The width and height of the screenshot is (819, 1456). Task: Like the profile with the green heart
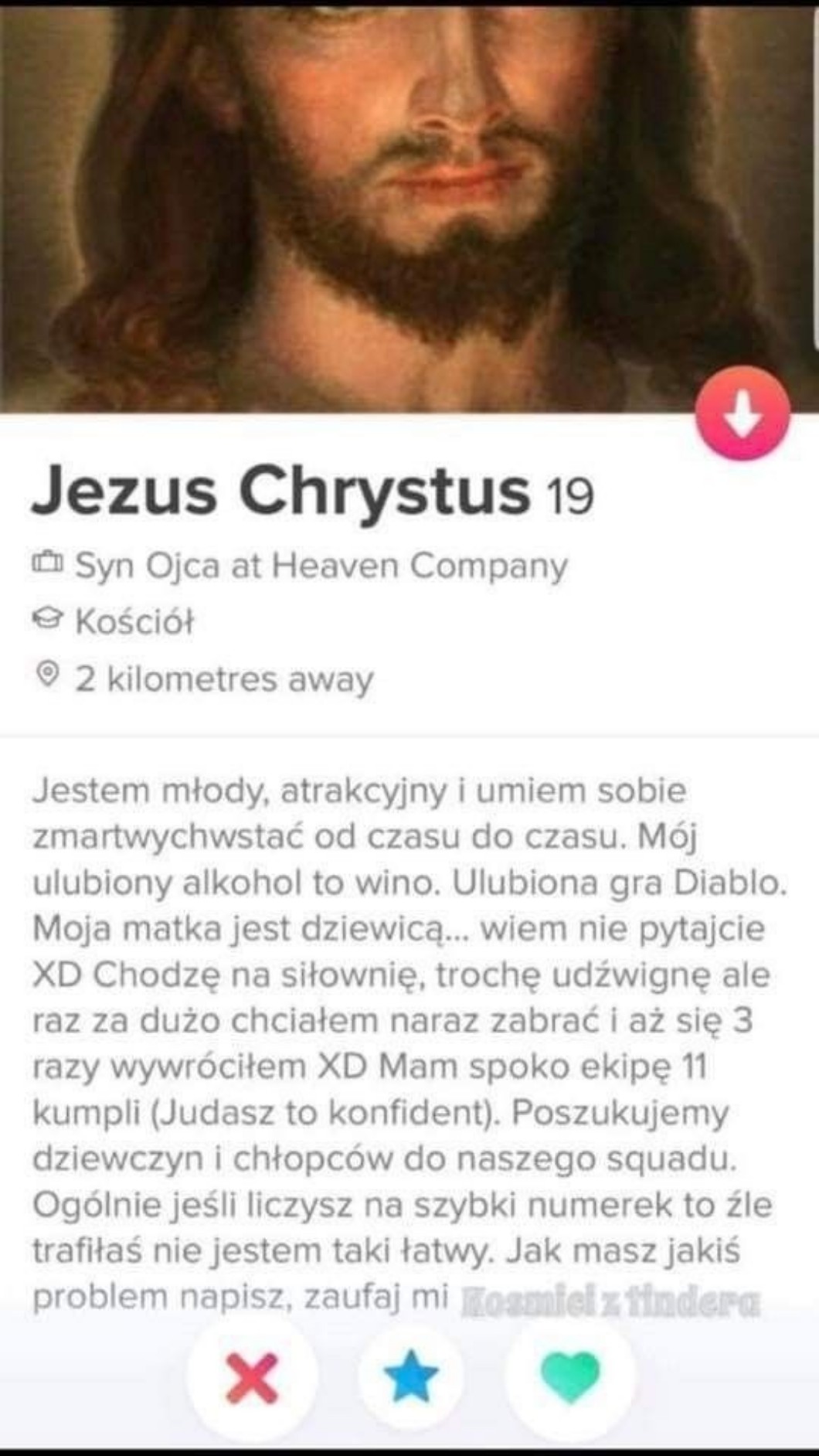coord(570,1377)
